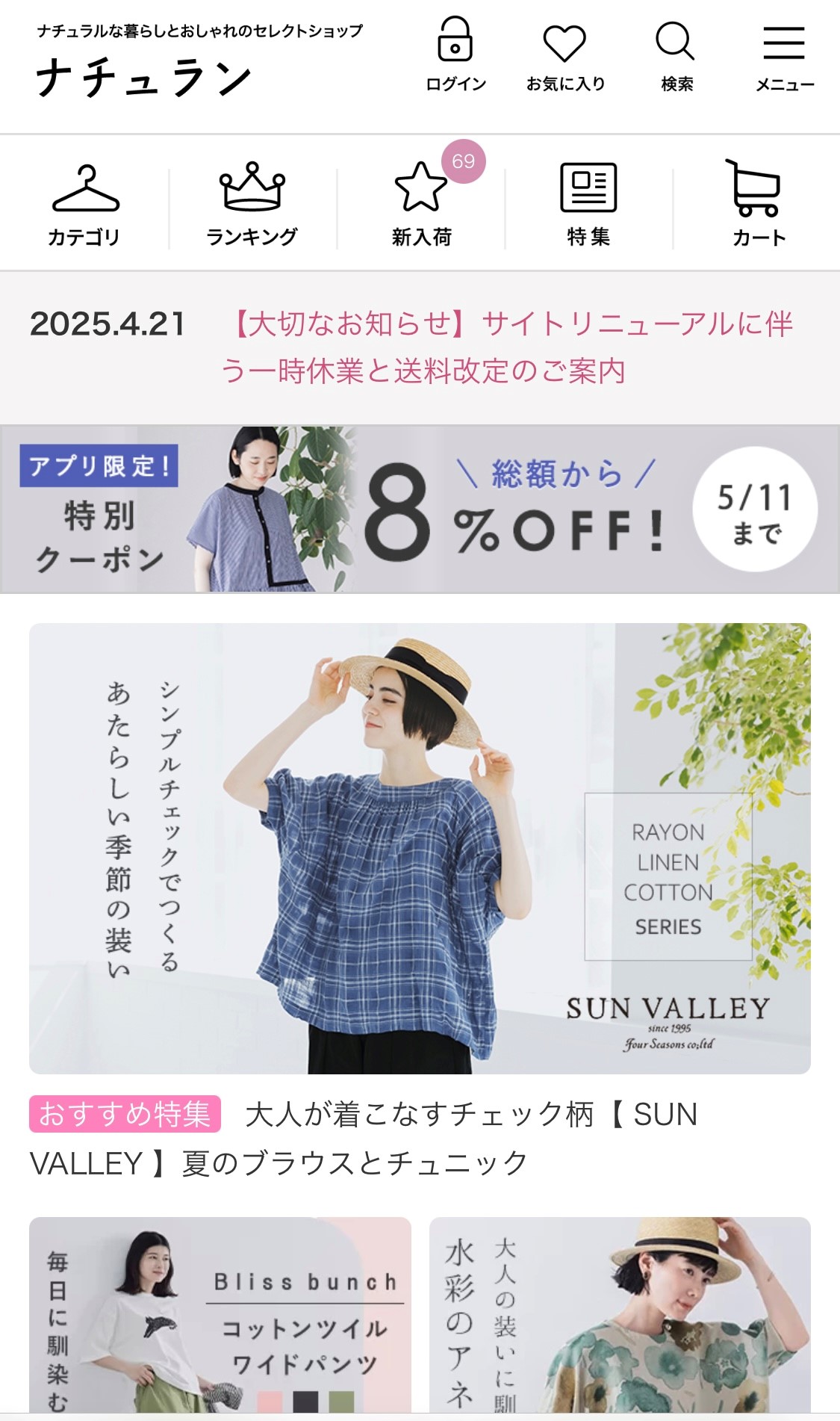The image size is (840, 1421).
Task: Read the 大切なお知らせ site renewal notice
Action: click(x=506, y=347)
